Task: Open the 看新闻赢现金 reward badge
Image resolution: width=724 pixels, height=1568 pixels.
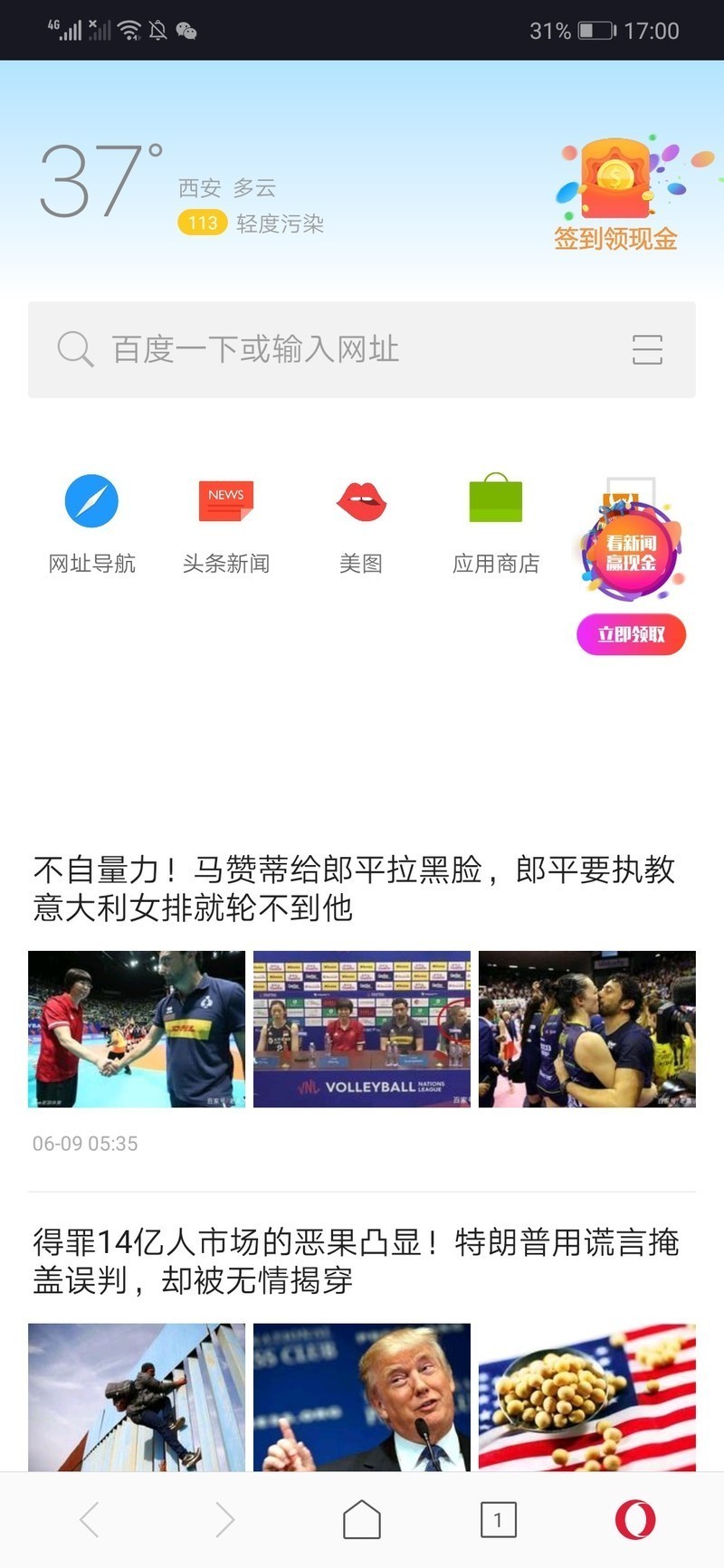Action: (632, 552)
